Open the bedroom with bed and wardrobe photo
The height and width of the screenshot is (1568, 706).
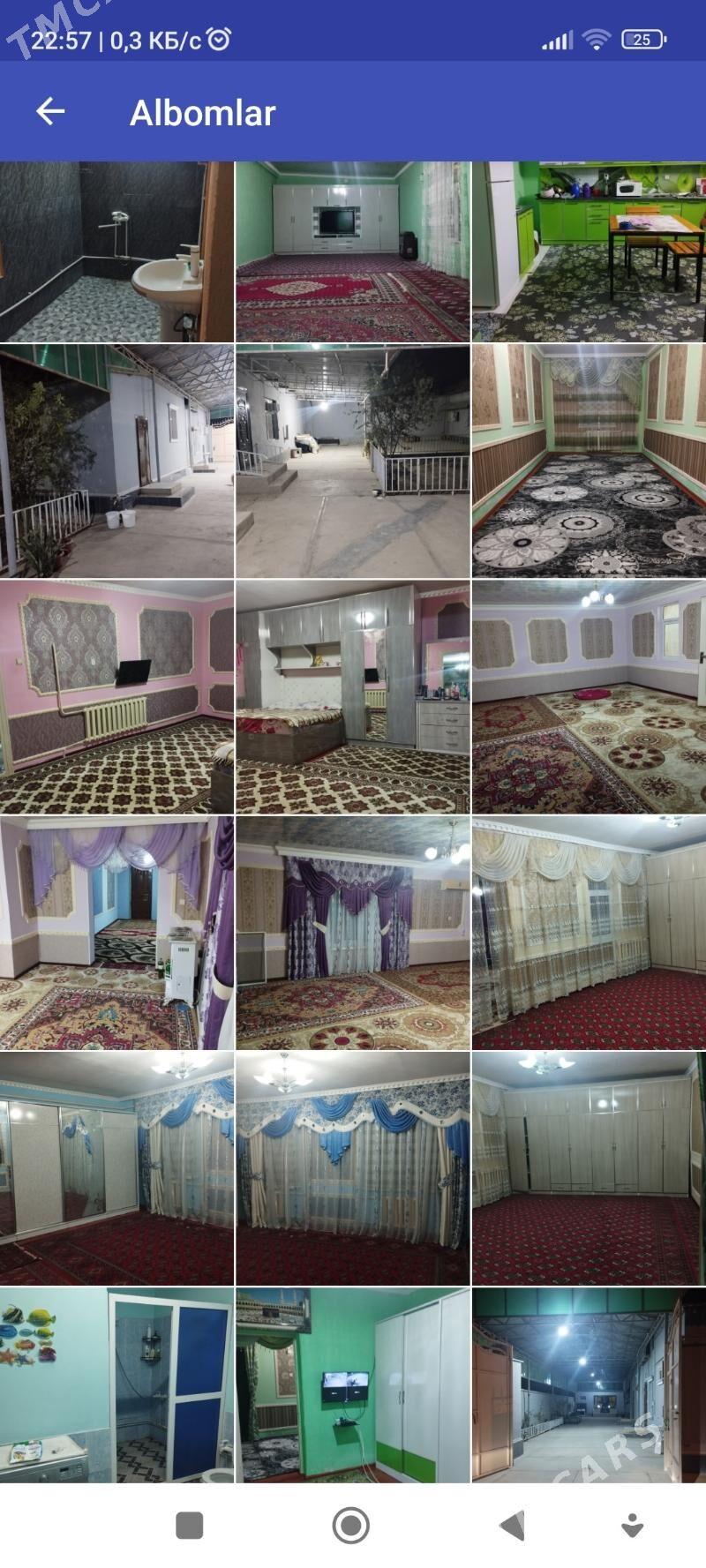tap(352, 696)
